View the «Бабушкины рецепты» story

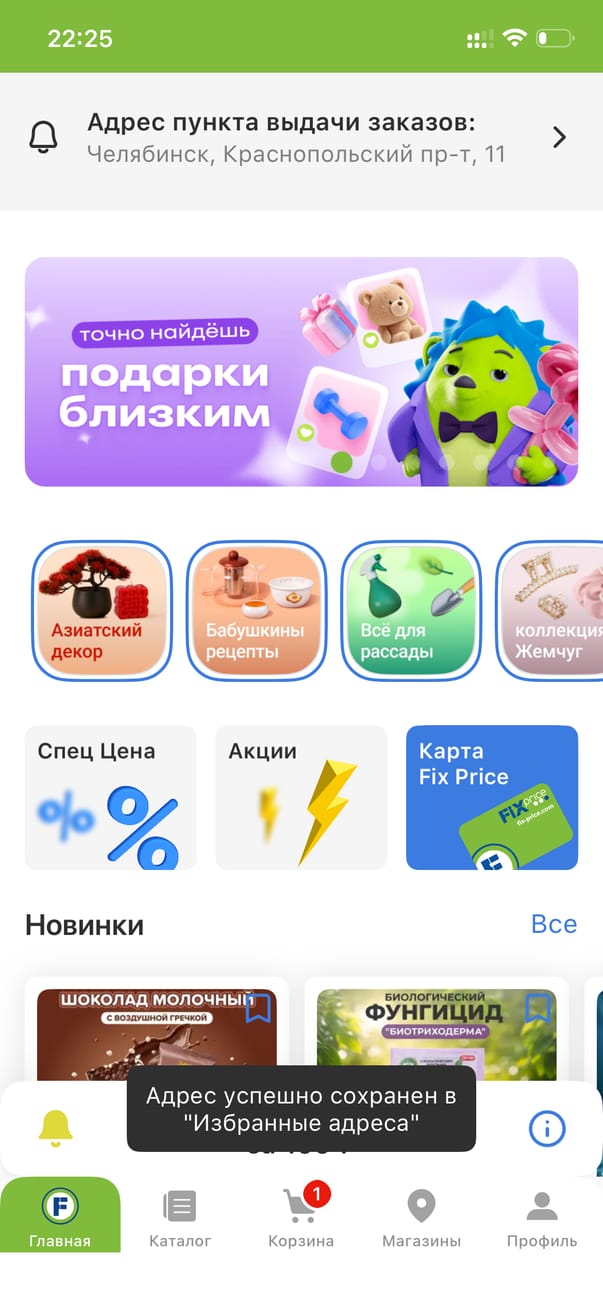coord(255,610)
